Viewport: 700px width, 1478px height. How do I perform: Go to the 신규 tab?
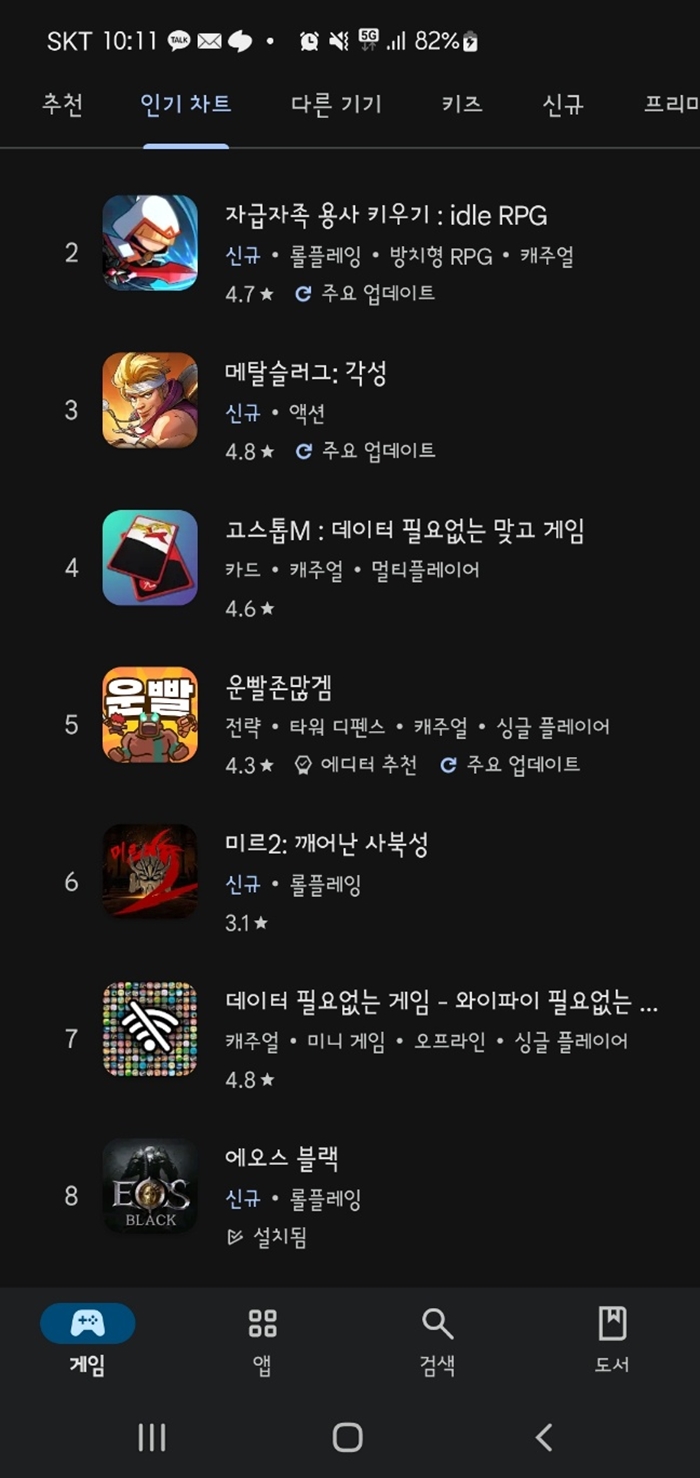pyautogui.click(x=562, y=104)
